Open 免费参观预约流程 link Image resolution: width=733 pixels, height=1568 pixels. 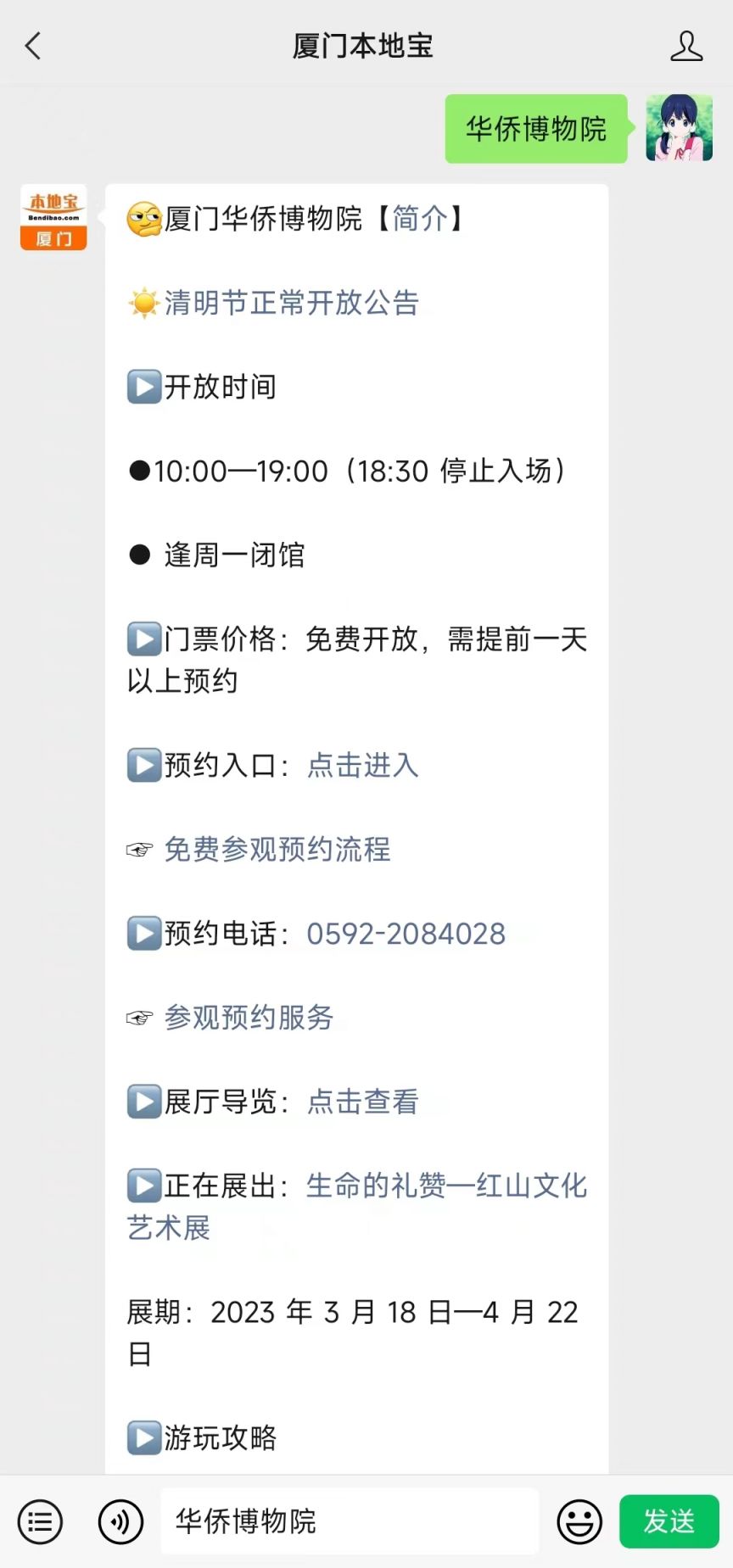pyautogui.click(x=277, y=849)
